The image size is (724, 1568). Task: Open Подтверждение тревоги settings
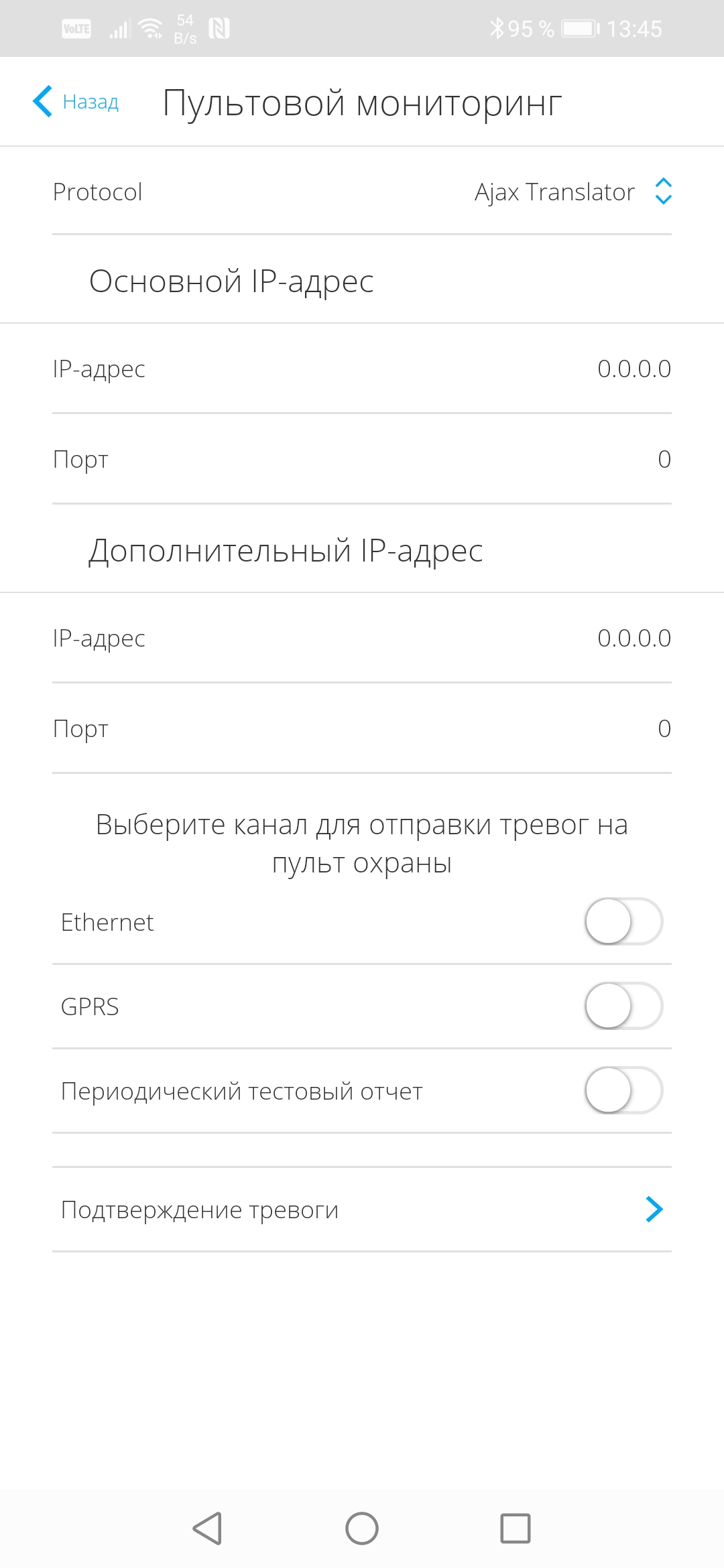point(362,1210)
